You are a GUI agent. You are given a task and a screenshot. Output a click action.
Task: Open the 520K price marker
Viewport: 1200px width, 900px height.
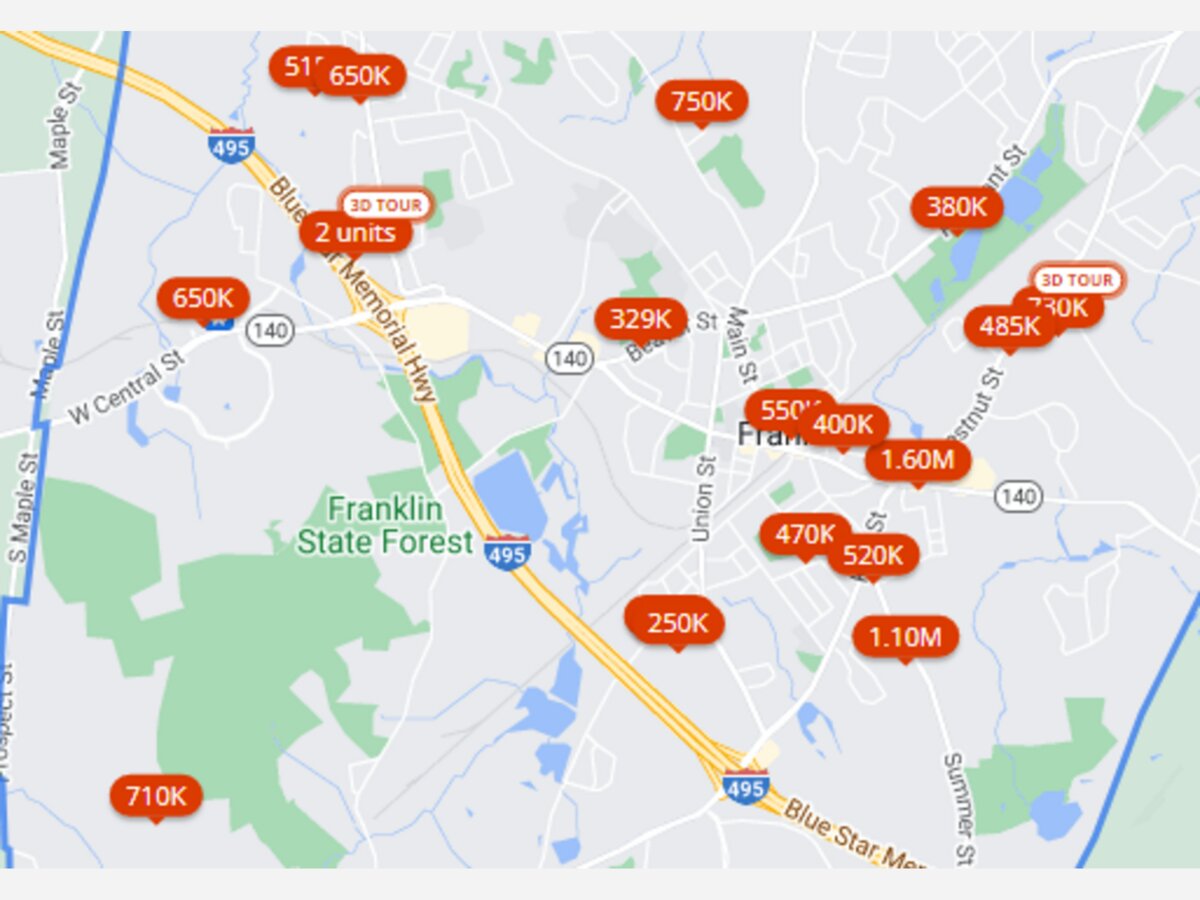(873, 556)
